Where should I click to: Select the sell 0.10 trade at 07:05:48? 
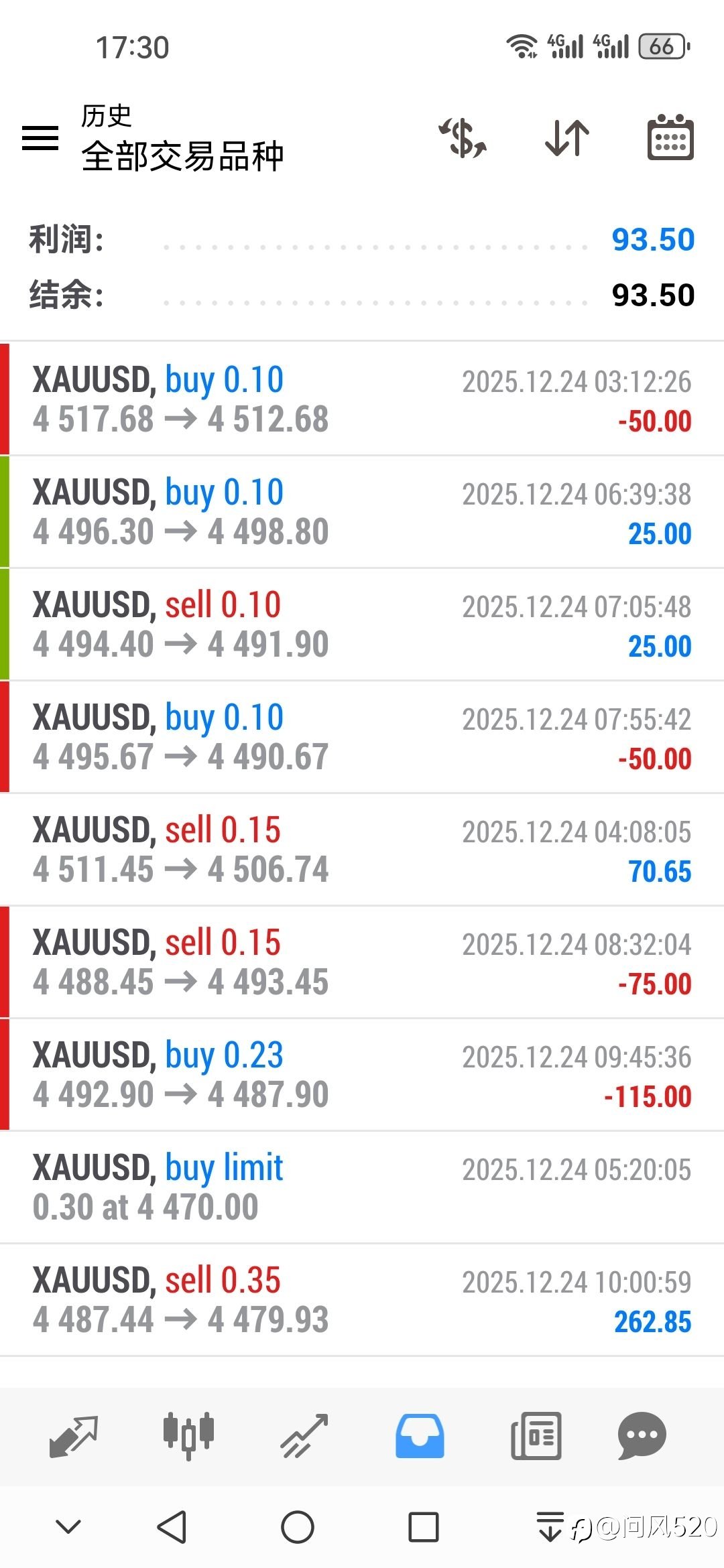pyautogui.click(x=362, y=625)
